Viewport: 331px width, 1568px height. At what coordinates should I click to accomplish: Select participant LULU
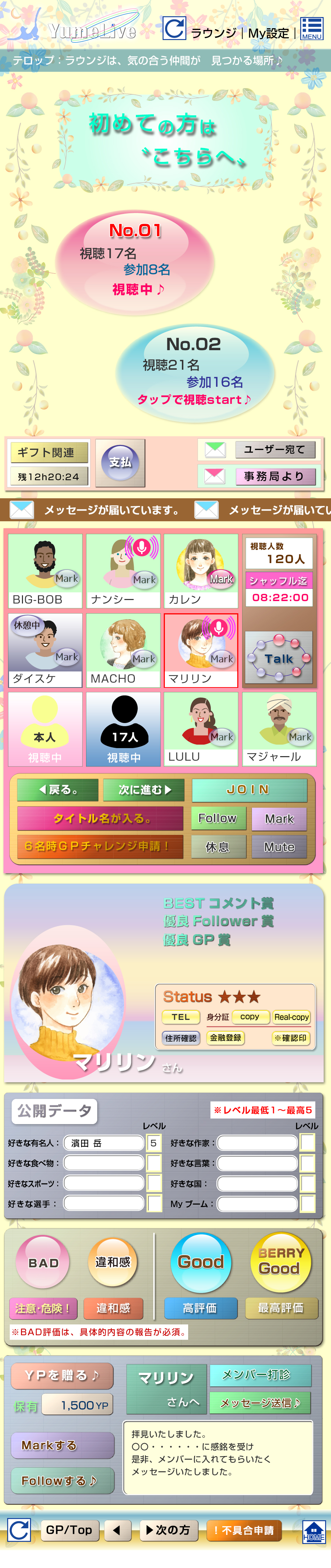pos(201,728)
